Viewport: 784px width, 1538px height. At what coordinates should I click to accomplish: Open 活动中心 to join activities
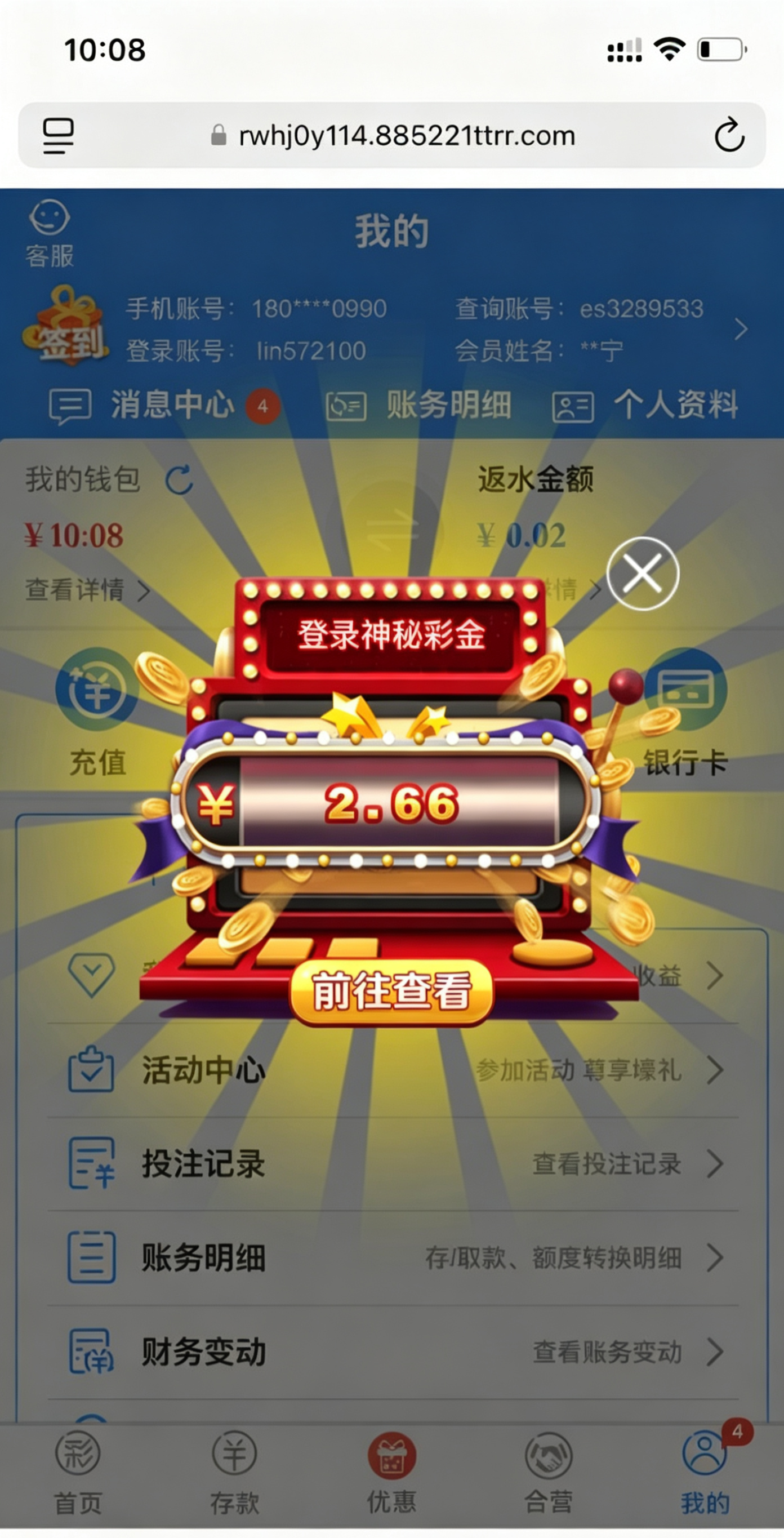pos(203,1068)
